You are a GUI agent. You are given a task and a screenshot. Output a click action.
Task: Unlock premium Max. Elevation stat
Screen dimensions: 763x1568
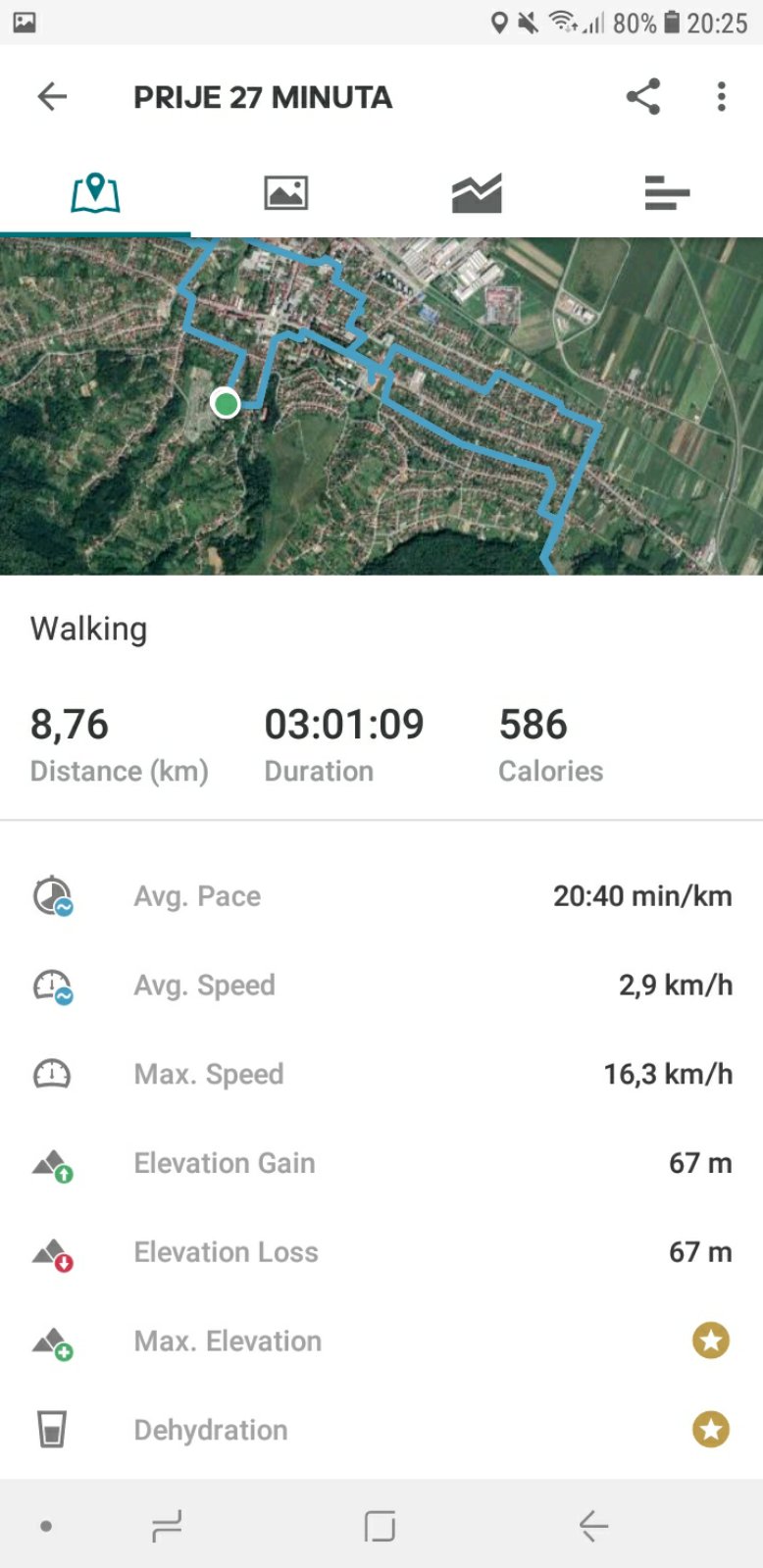click(710, 1340)
